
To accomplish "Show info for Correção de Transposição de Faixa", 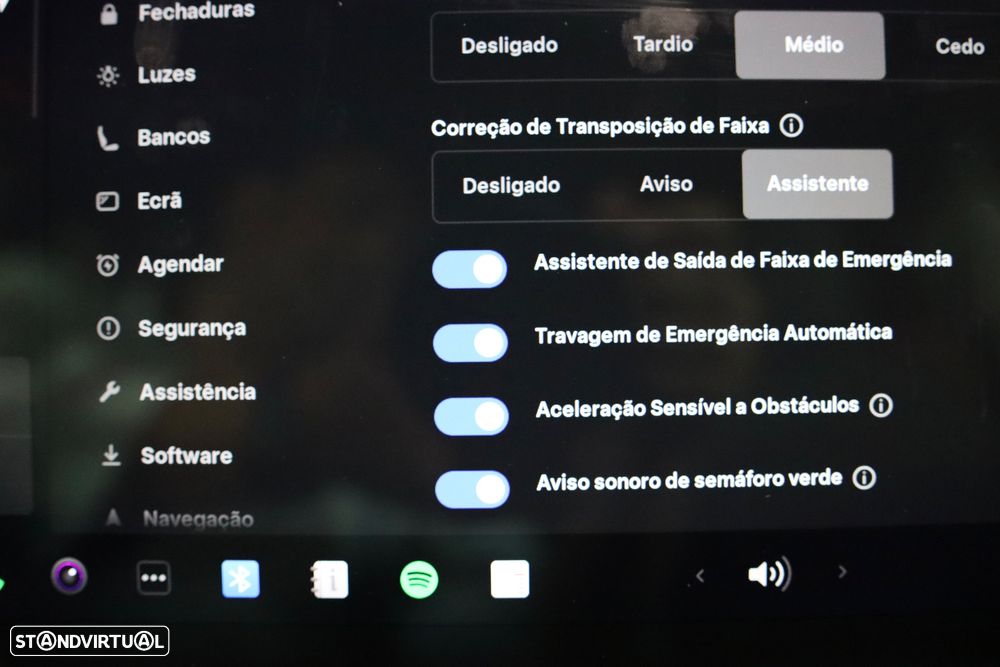I will point(791,126).
